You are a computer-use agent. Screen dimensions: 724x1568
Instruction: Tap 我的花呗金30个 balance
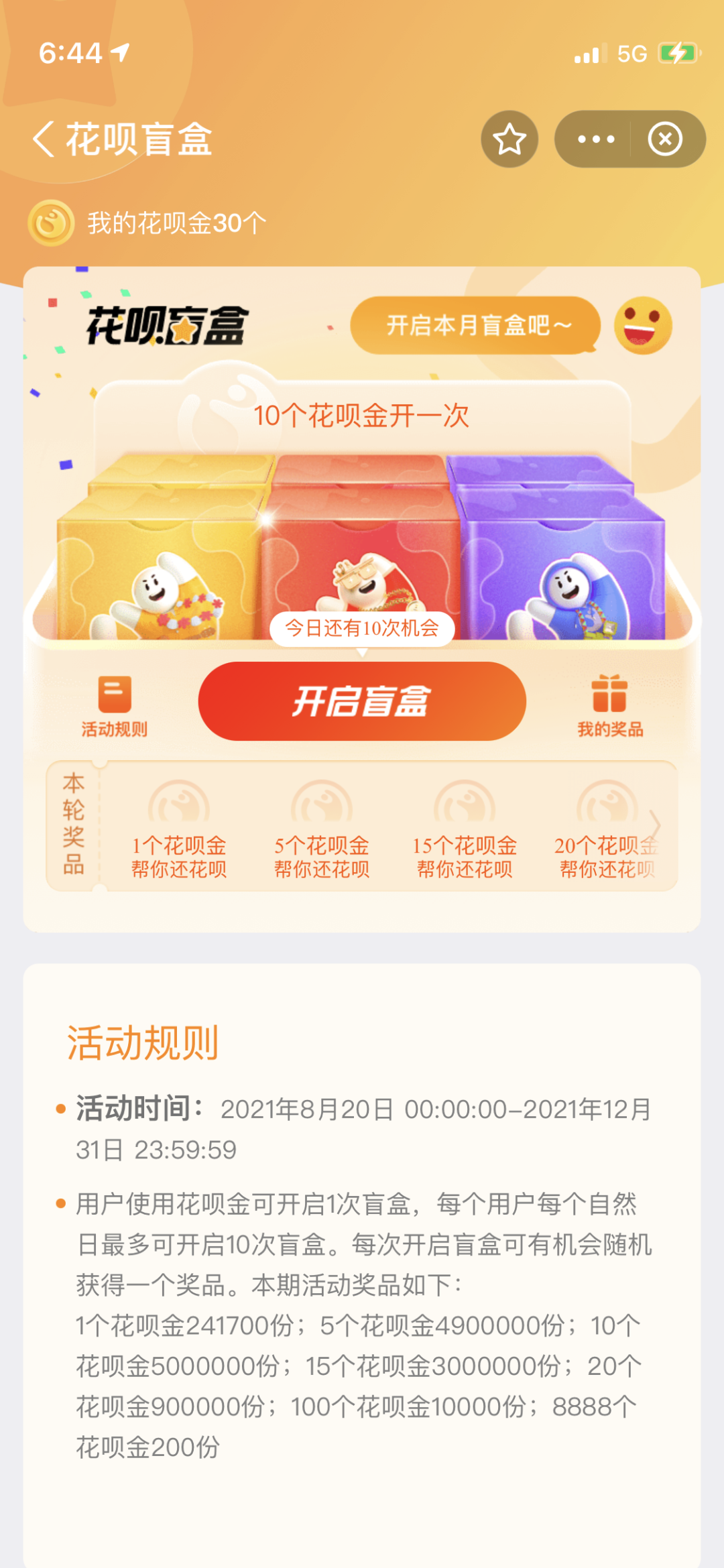pyautogui.click(x=147, y=223)
